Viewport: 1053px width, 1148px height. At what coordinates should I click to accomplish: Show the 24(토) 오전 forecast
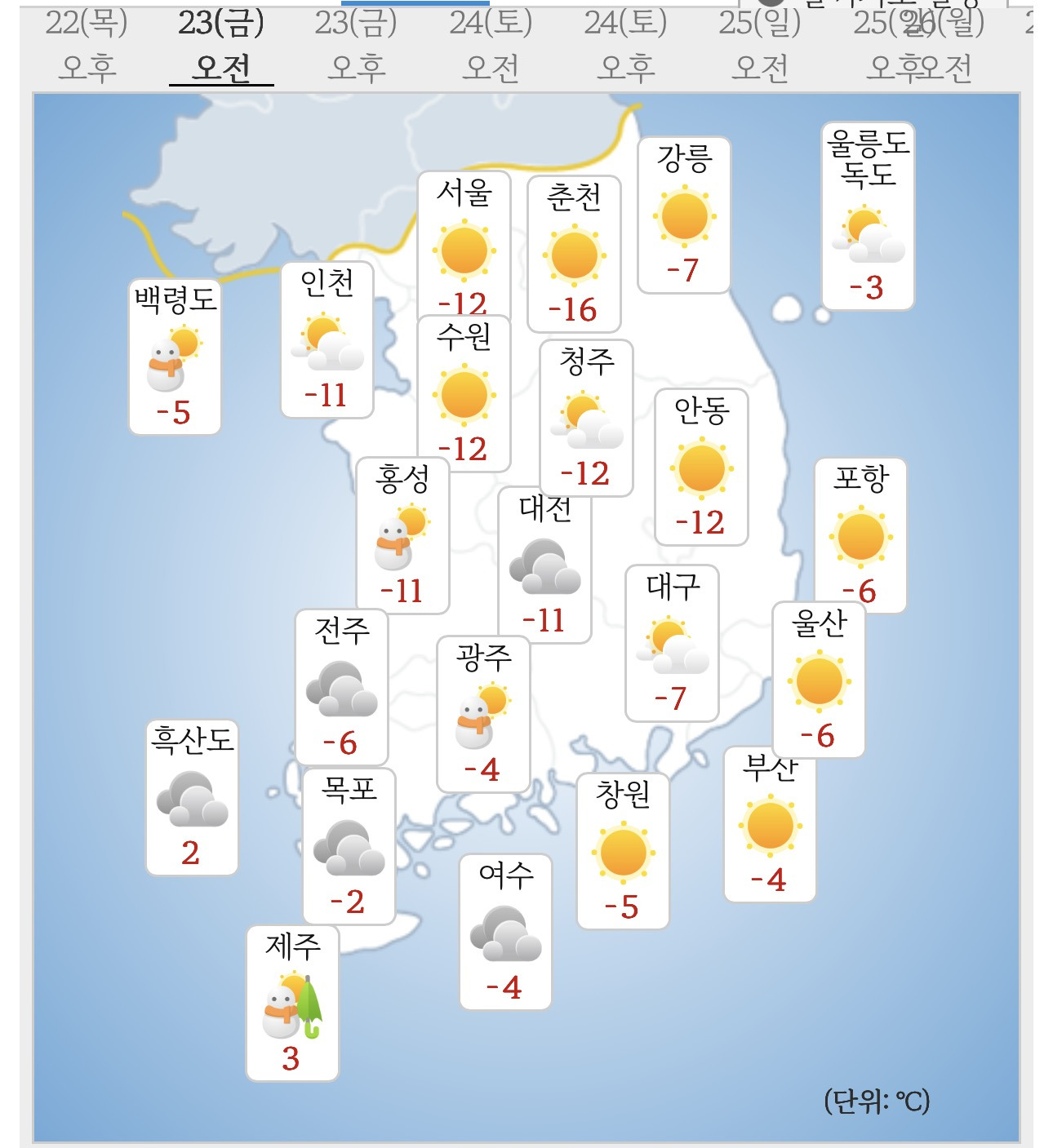pyautogui.click(x=491, y=46)
